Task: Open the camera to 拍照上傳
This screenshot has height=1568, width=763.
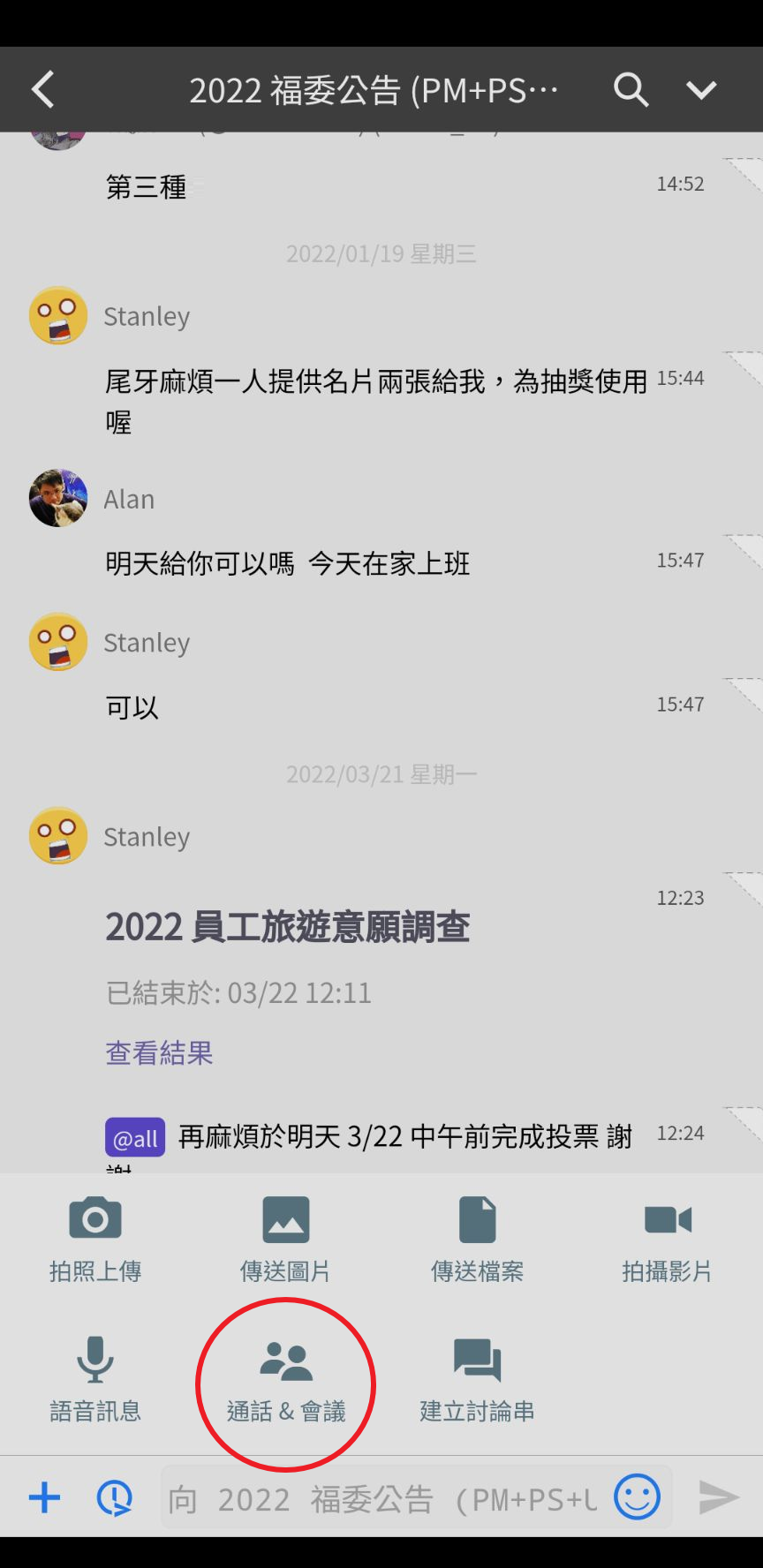Action: (x=94, y=1236)
